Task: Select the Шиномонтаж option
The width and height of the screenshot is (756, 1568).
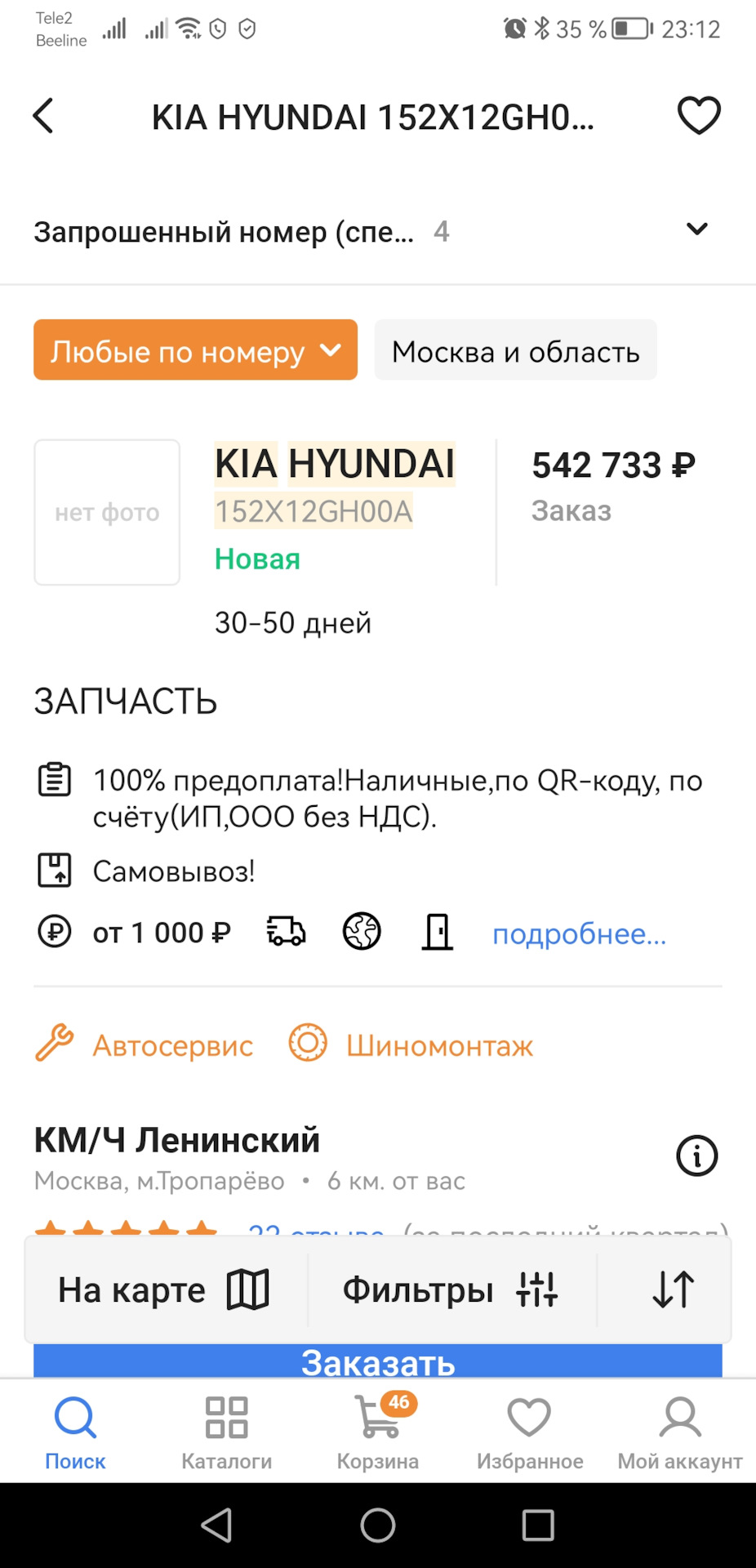Action: click(411, 1045)
